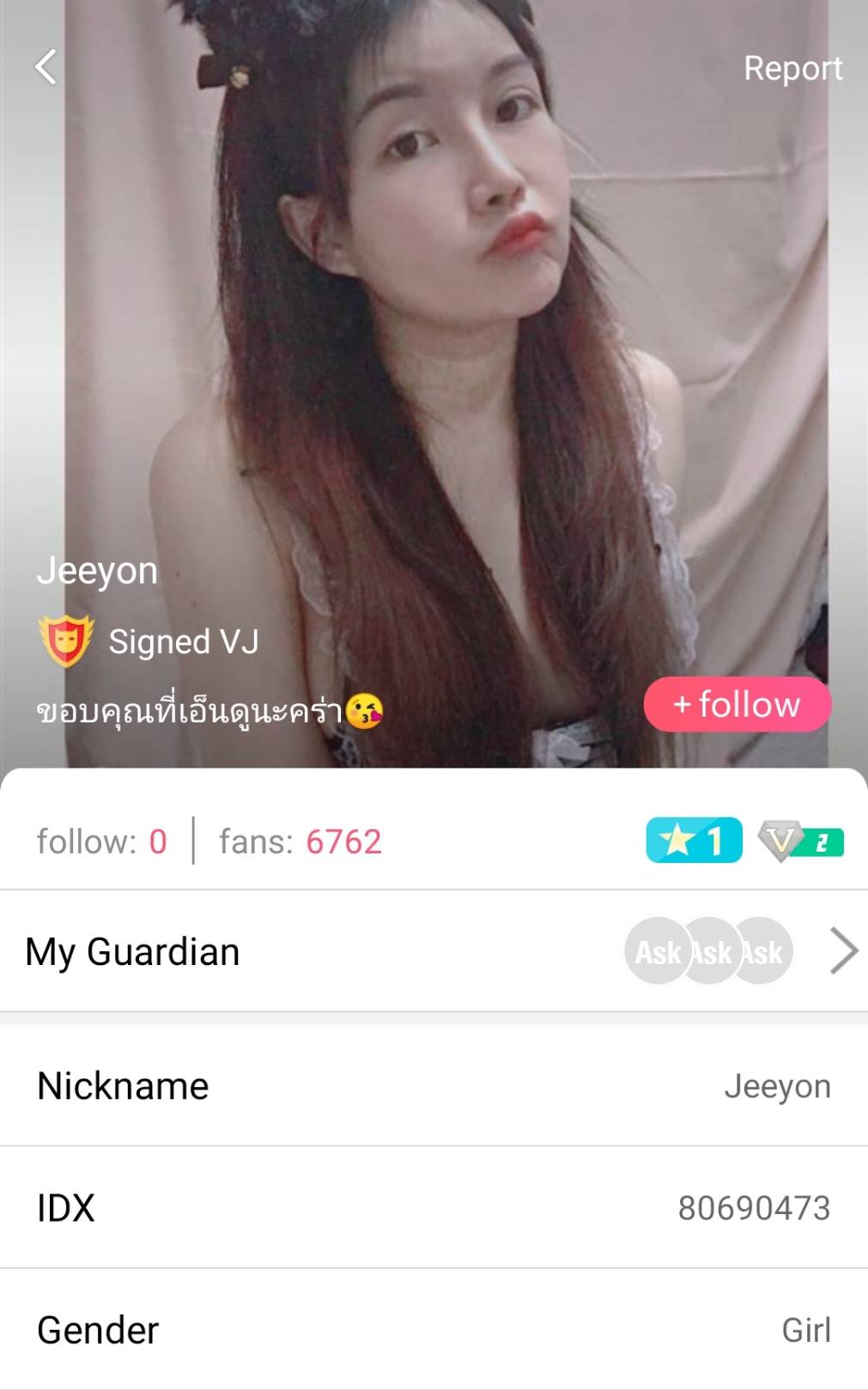Image resolution: width=868 pixels, height=1390 pixels.
Task: Follow Jeeyon
Action: [x=737, y=705]
